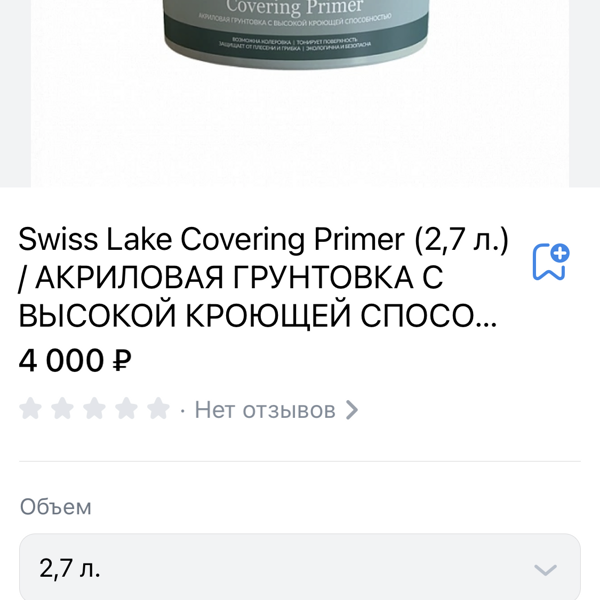Save product to bookmarks
The width and height of the screenshot is (600, 600).
550,262
